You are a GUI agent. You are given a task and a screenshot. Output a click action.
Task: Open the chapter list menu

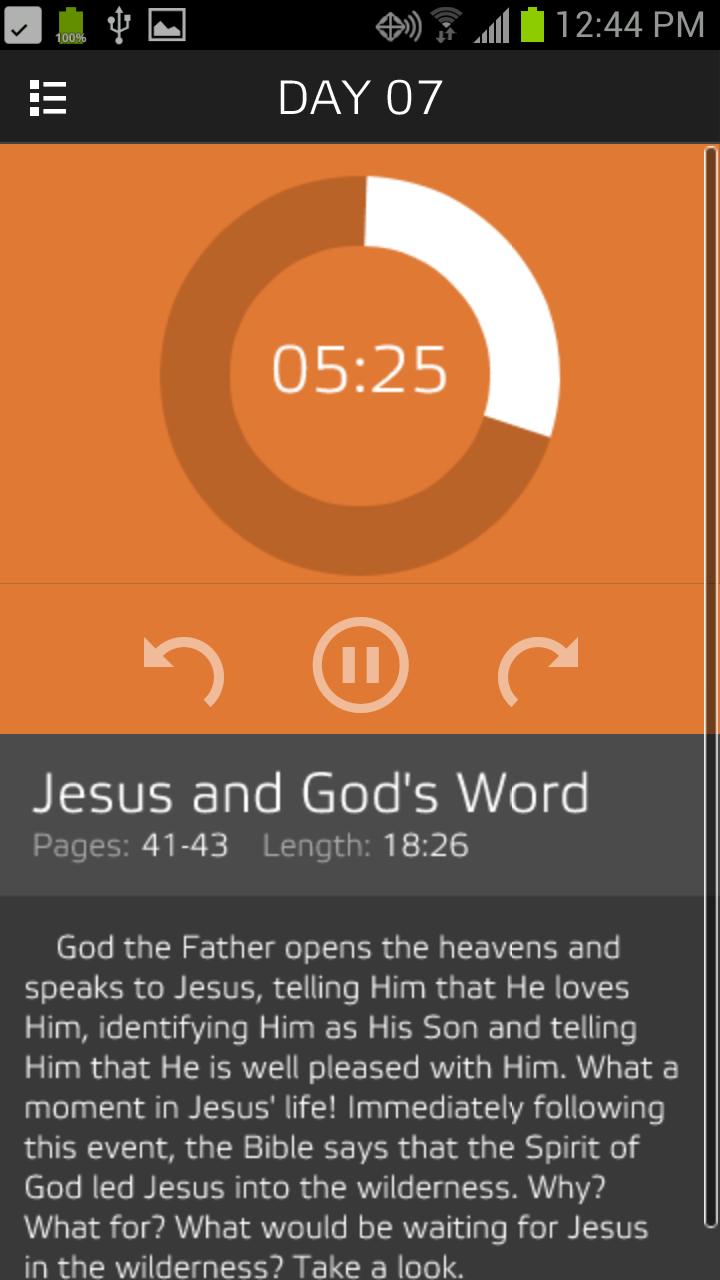46,97
